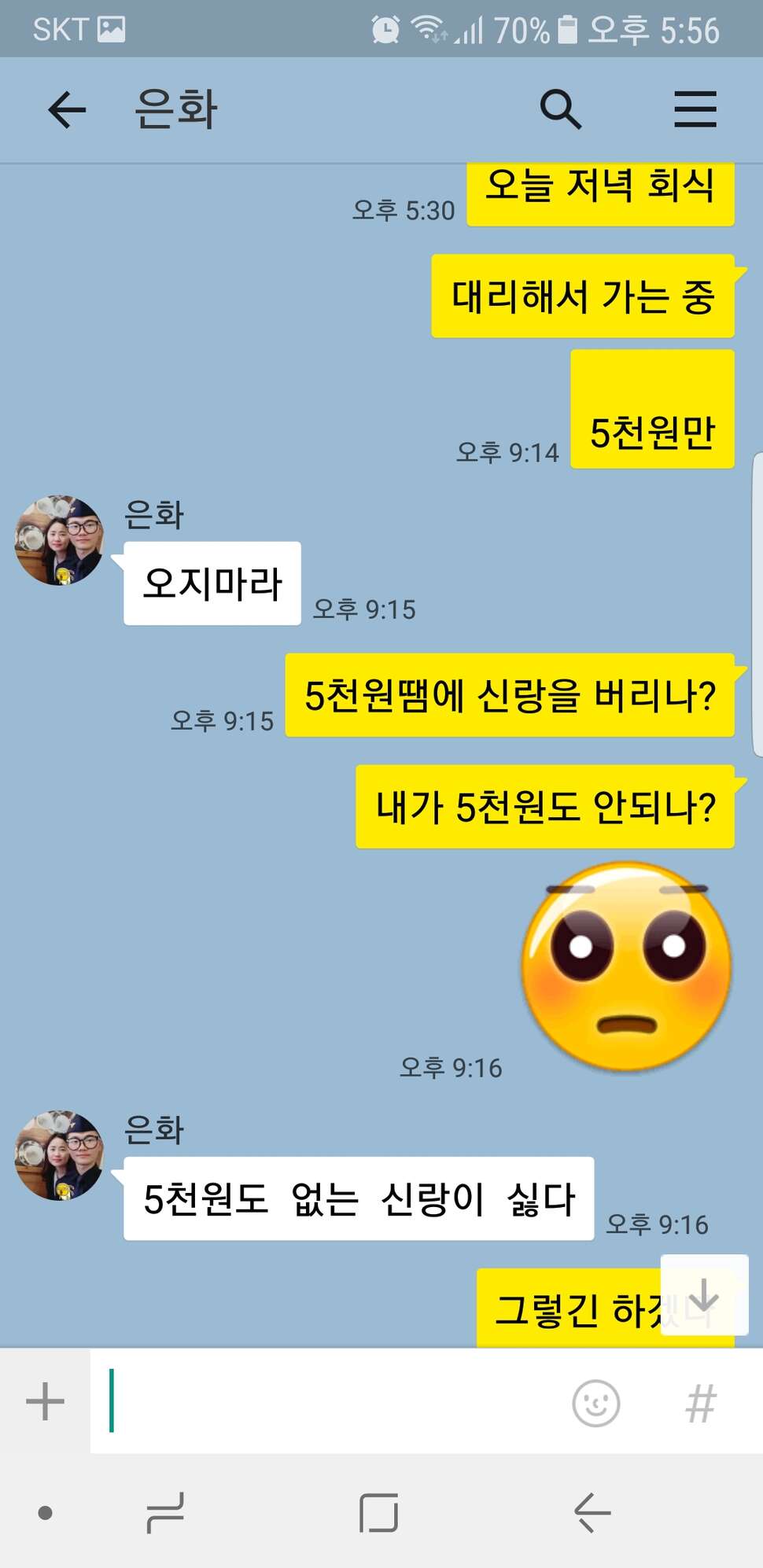Open recent apps from navigation bar

point(166,1512)
